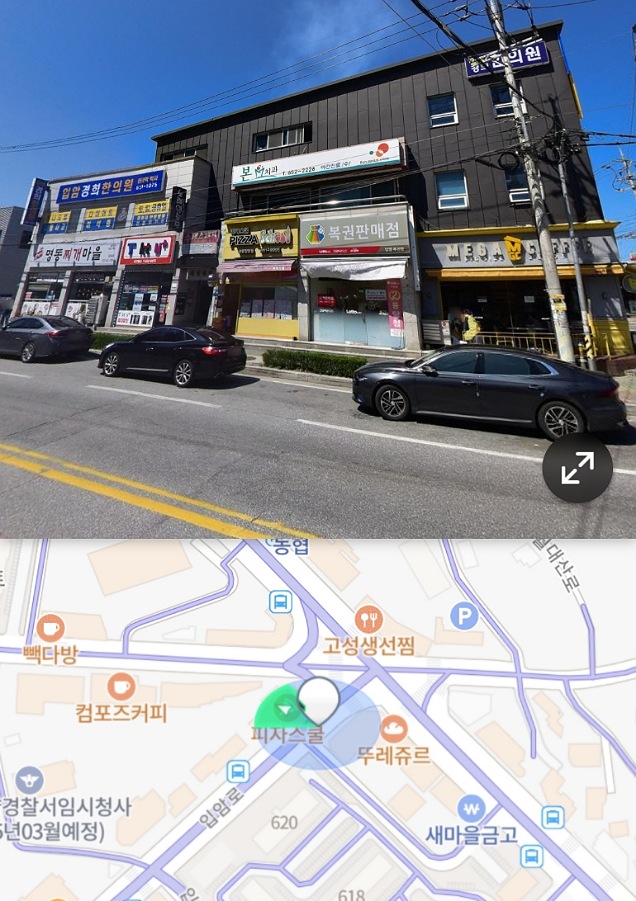Tap the 고성생선찜 restaurant marker
Image resolution: width=636 pixels, height=901 pixels.
pos(369,620)
